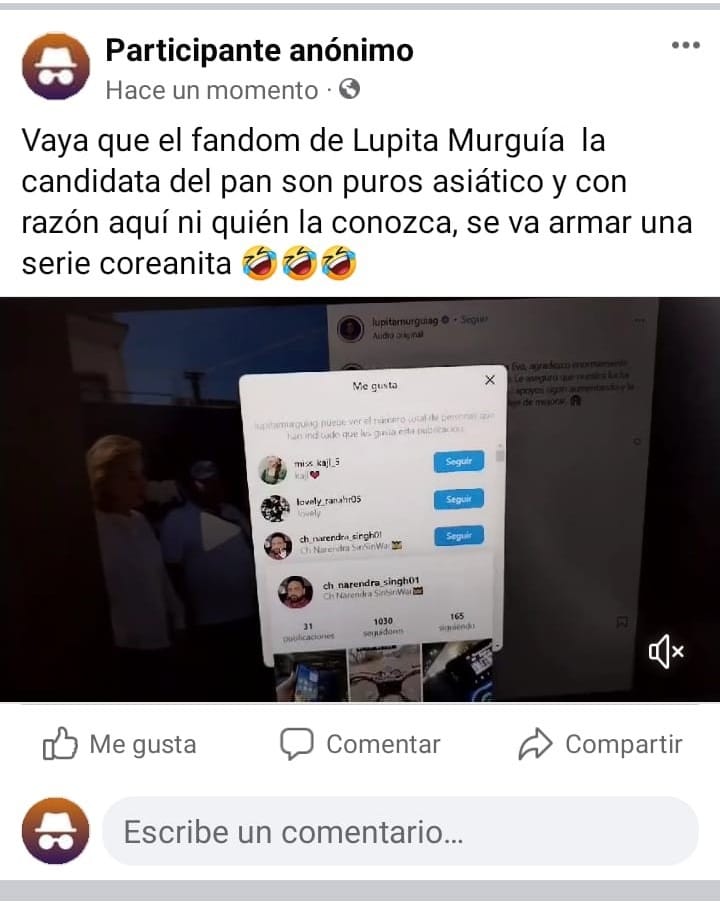Share the post via Compartir
720x903 pixels.
[x=601, y=744]
